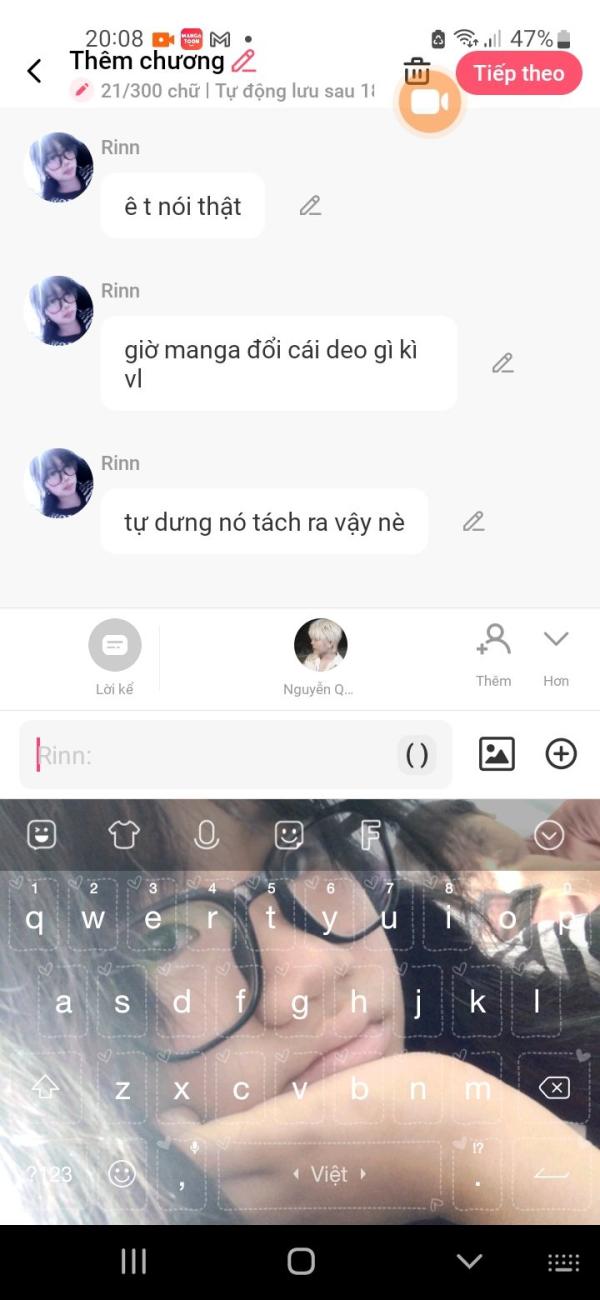Edit the chapter title pencil icon

pos(243,61)
